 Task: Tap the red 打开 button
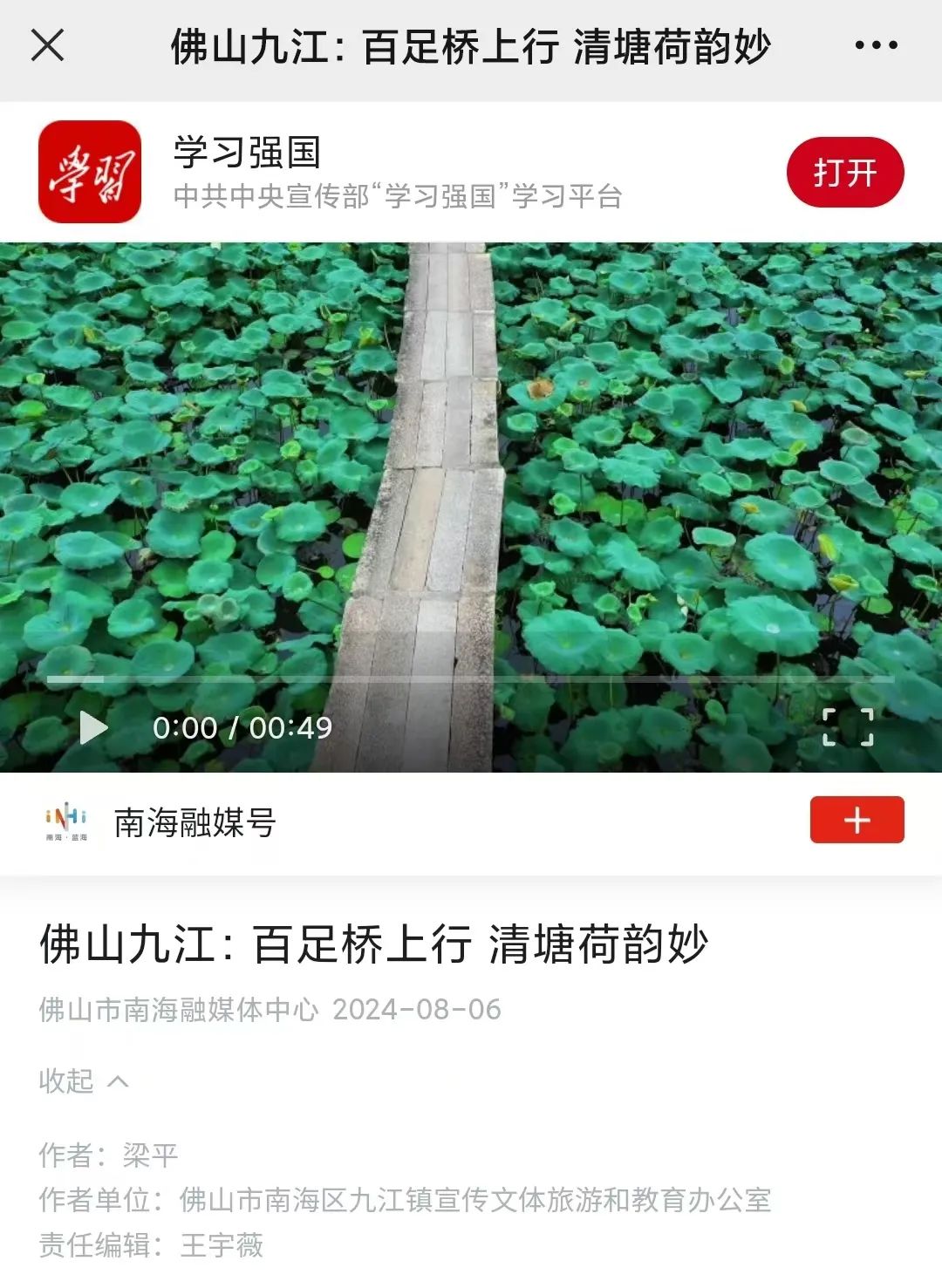[845, 172]
